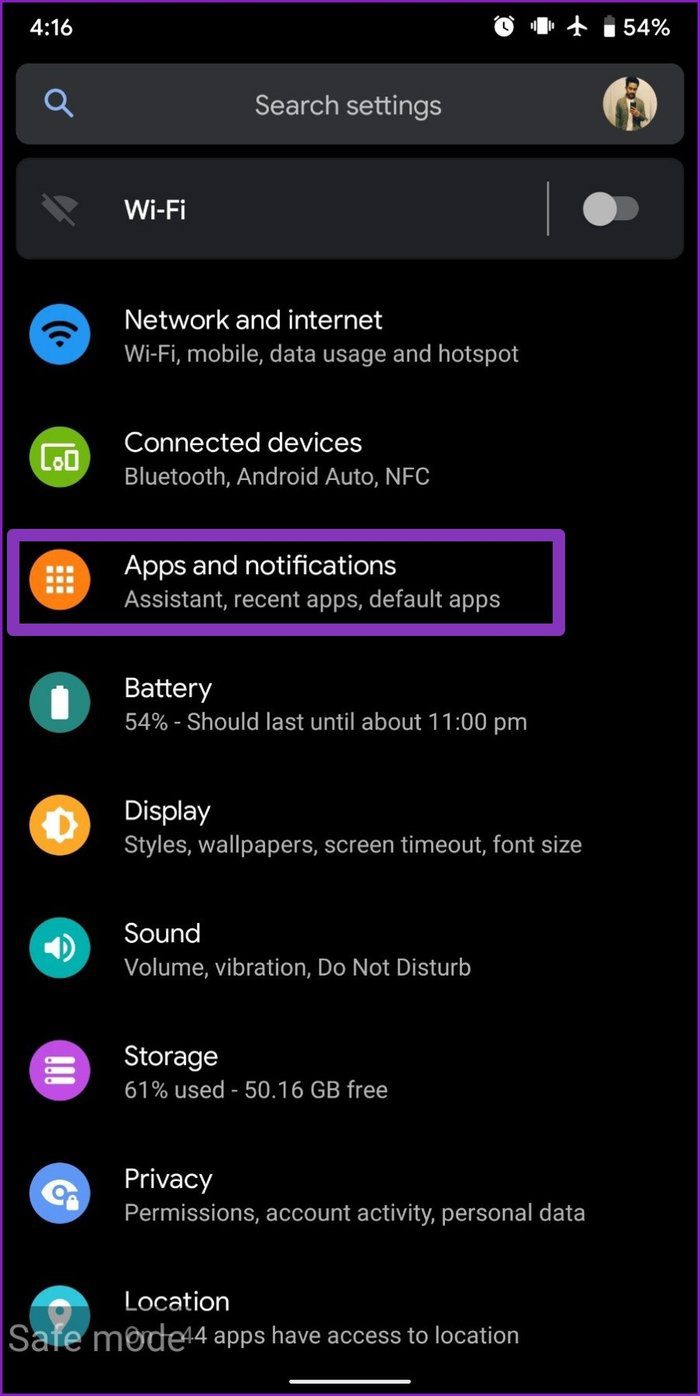Open Display settings

coord(350,827)
